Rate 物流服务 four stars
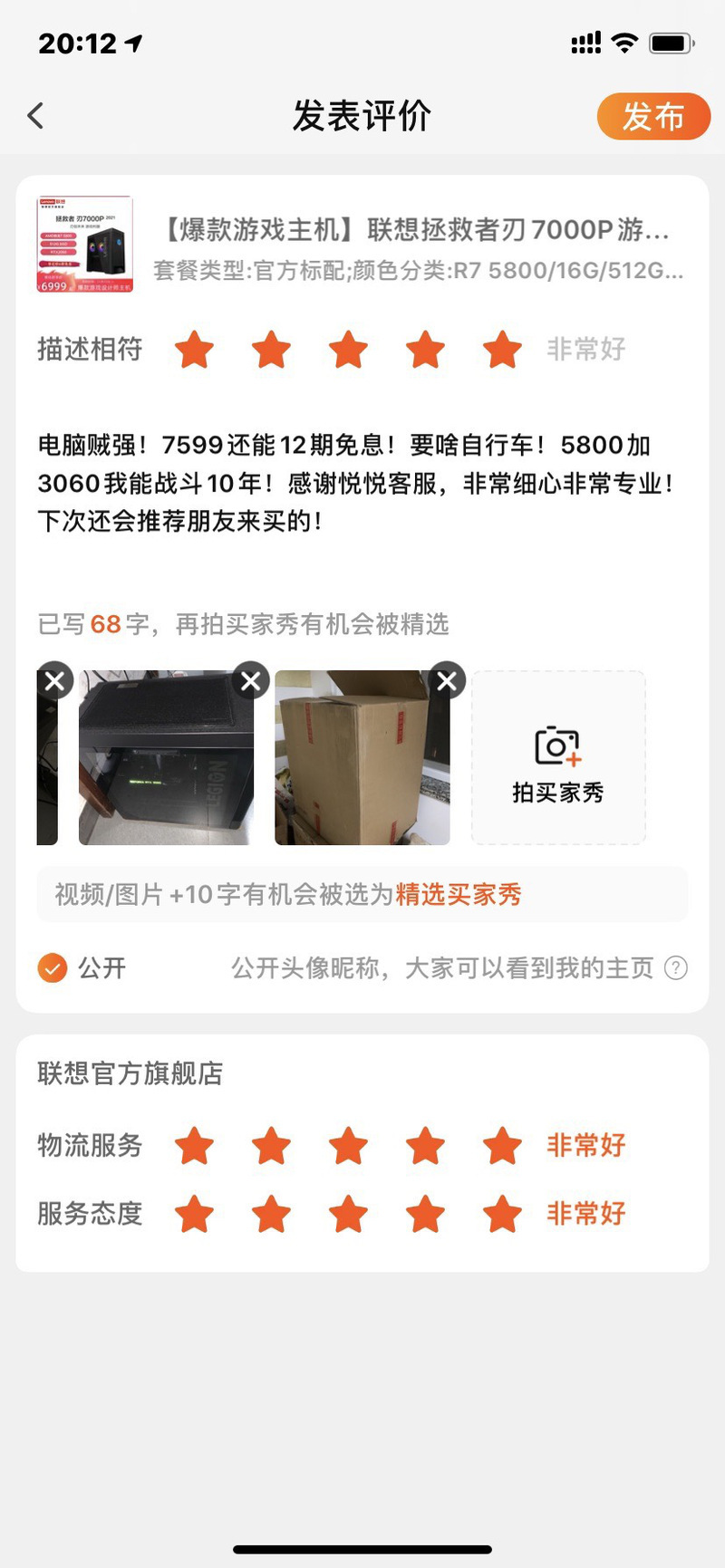Viewport: 725px width, 1568px height. [x=425, y=1146]
